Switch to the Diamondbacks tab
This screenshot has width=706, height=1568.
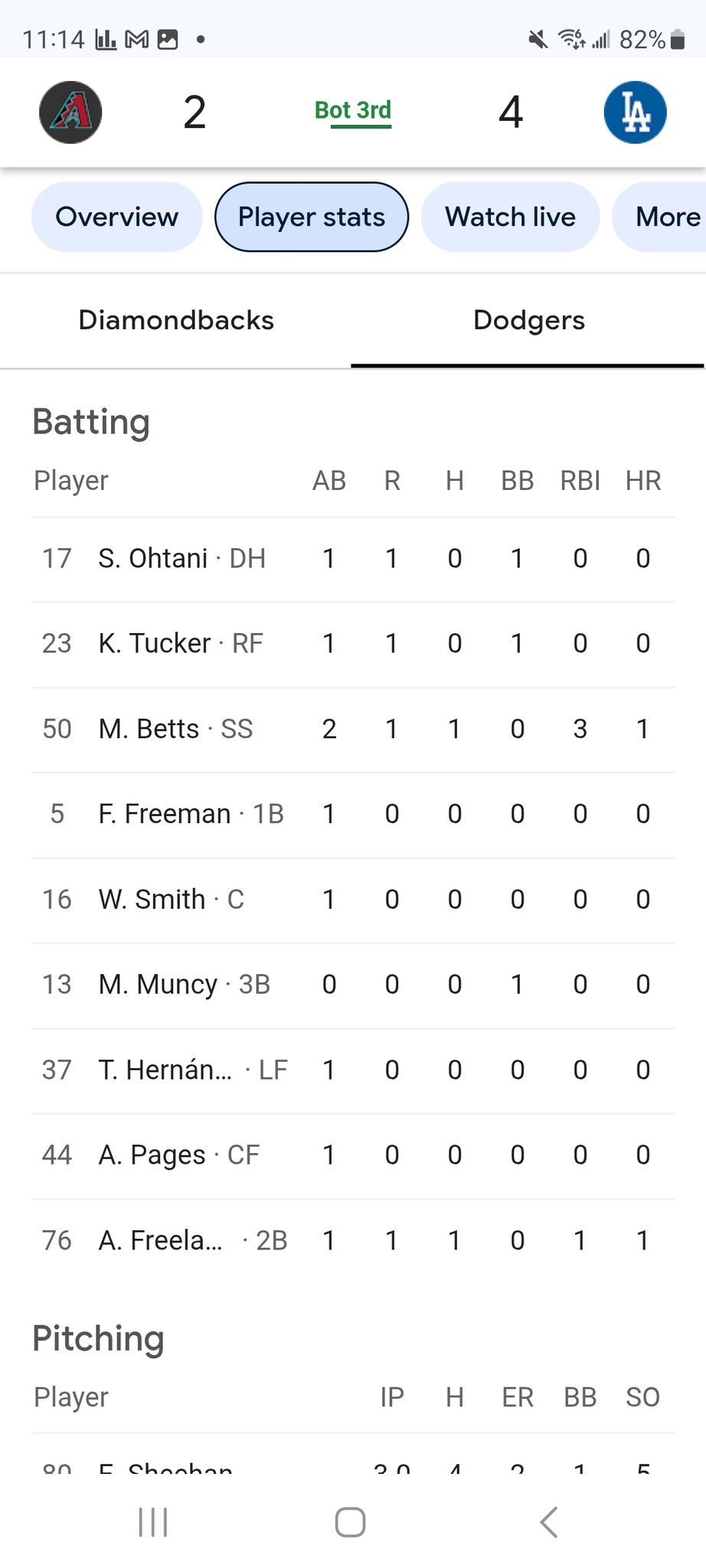click(176, 321)
